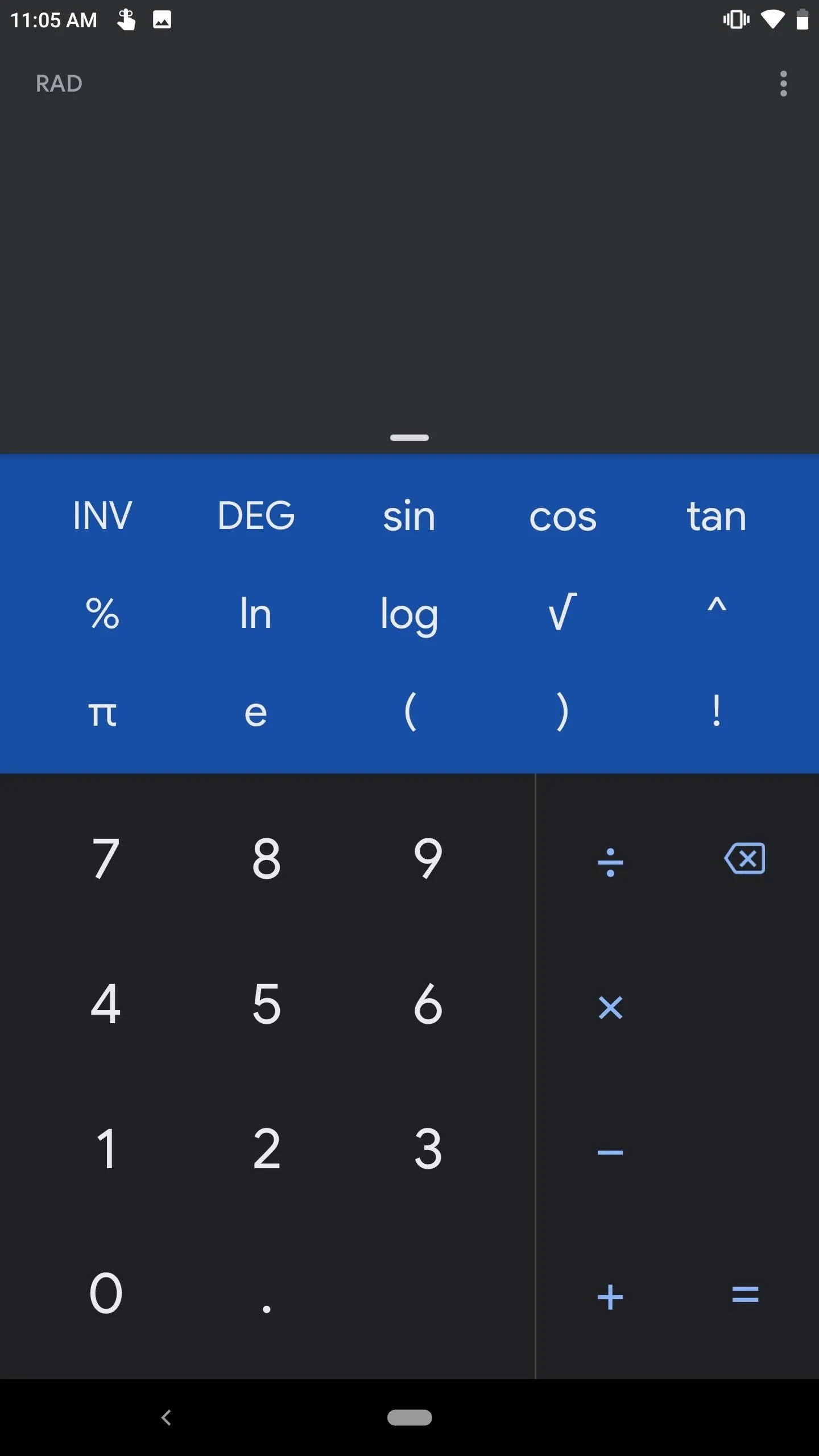Tap the exponent caret key
This screenshot has height=1456, width=819.
717,614
